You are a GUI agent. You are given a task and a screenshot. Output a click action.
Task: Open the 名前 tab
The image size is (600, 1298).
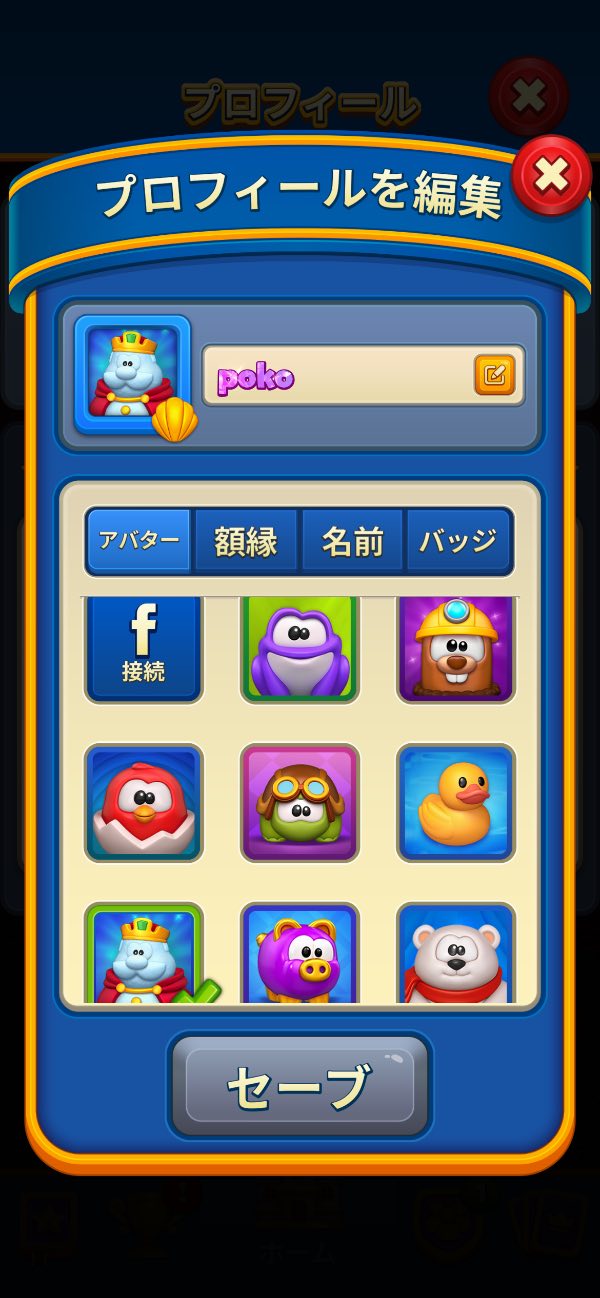coord(353,541)
